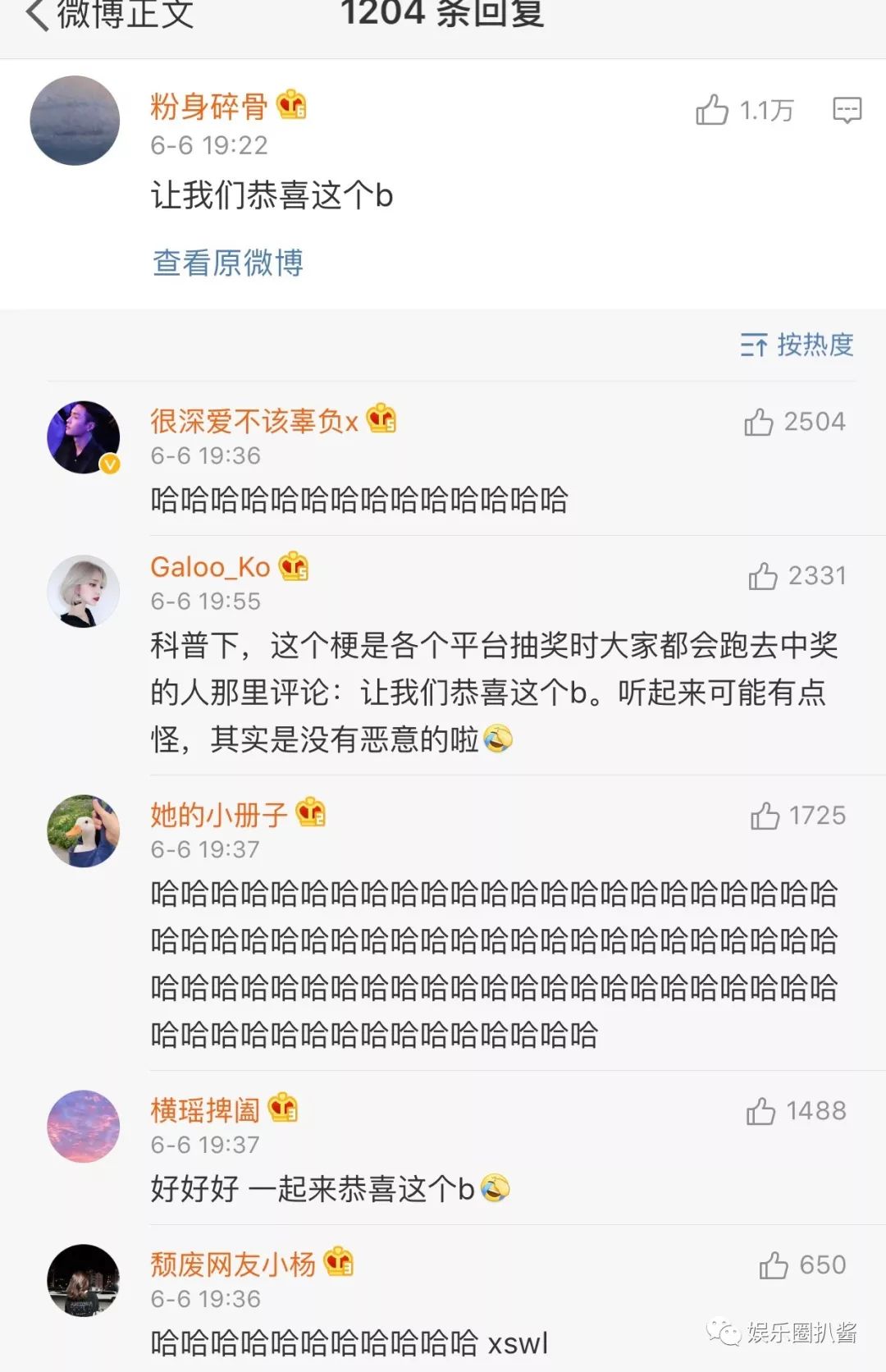
Task: Like the reply by 很深爱不该辜负x
Action: (x=759, y=422)
